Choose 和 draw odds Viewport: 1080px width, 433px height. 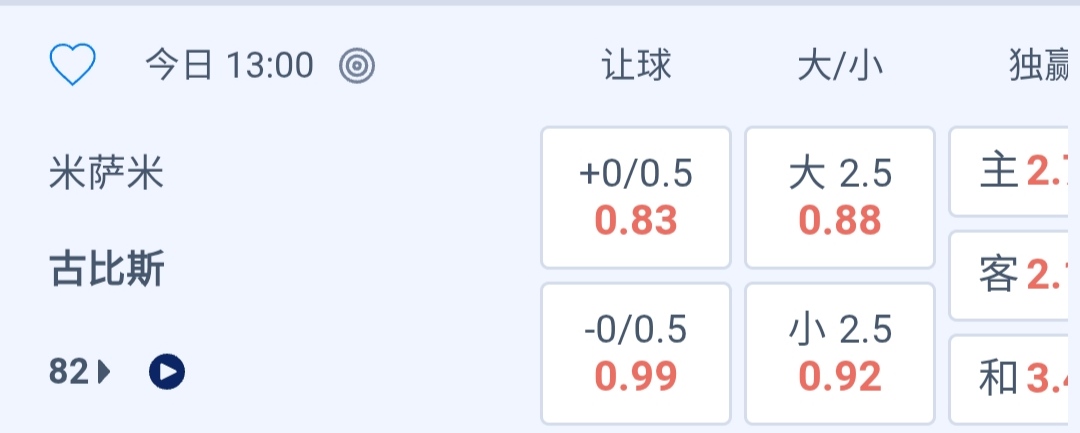click(1015, 378)
